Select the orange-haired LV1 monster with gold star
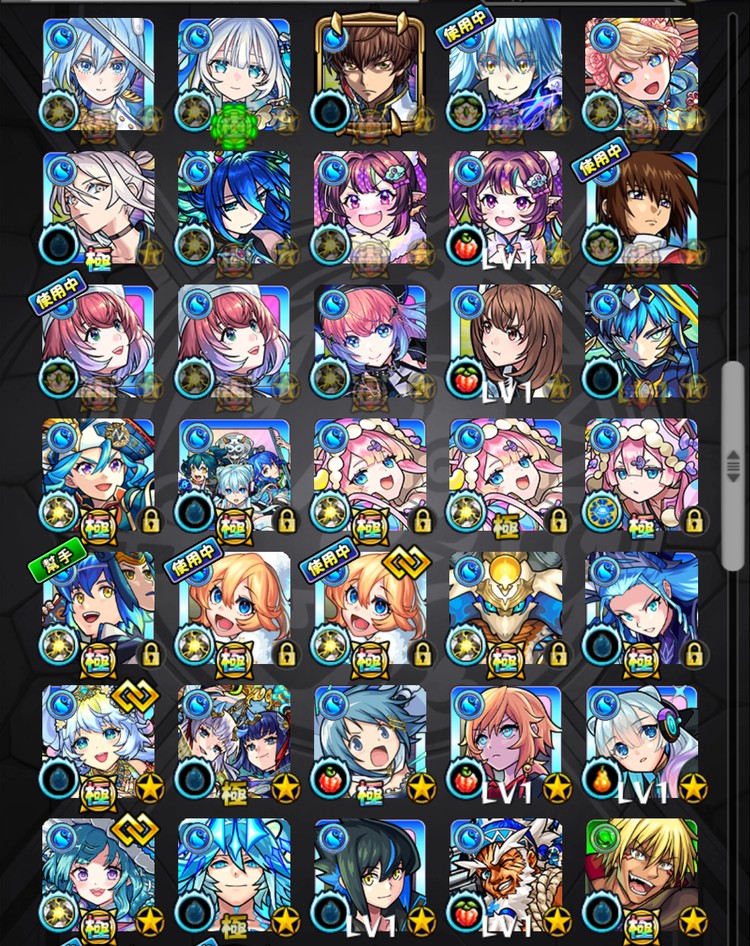750x946 pixels. tap(505, 742)
